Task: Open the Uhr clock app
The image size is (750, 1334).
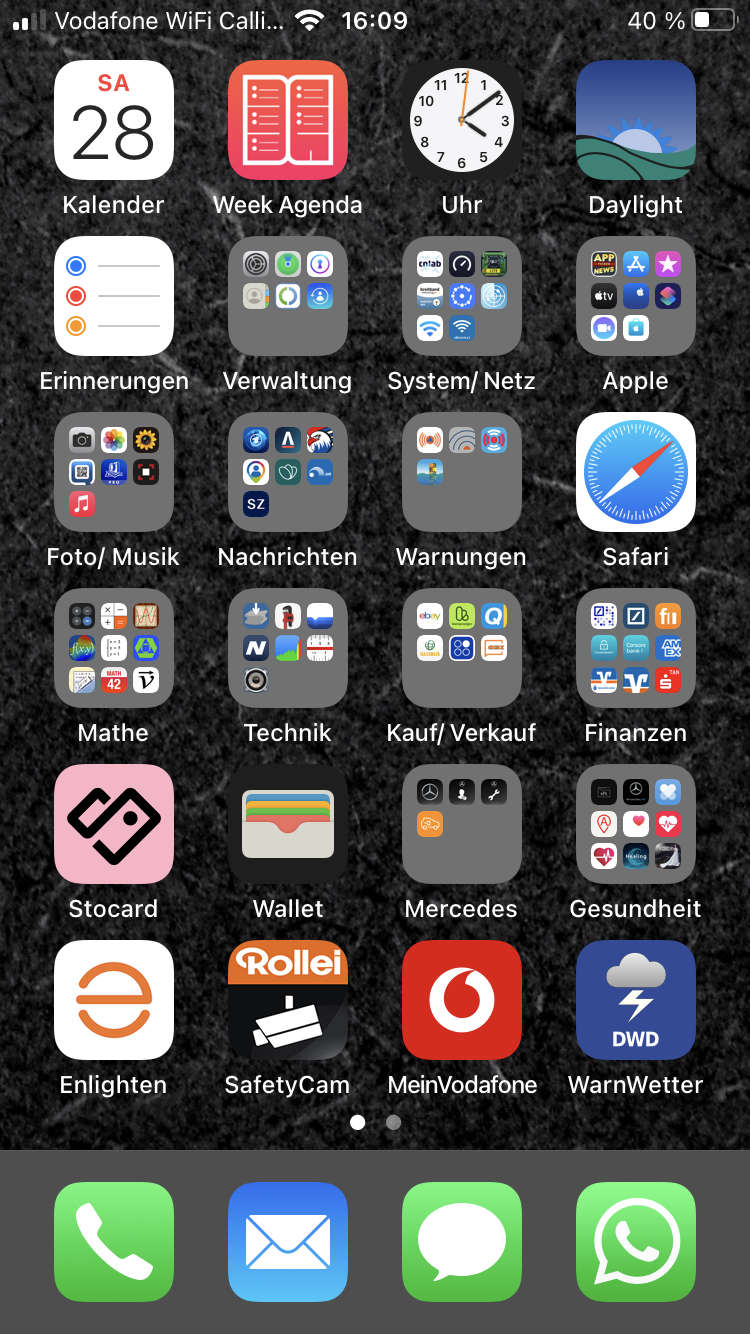Action: tap(462, 120)
